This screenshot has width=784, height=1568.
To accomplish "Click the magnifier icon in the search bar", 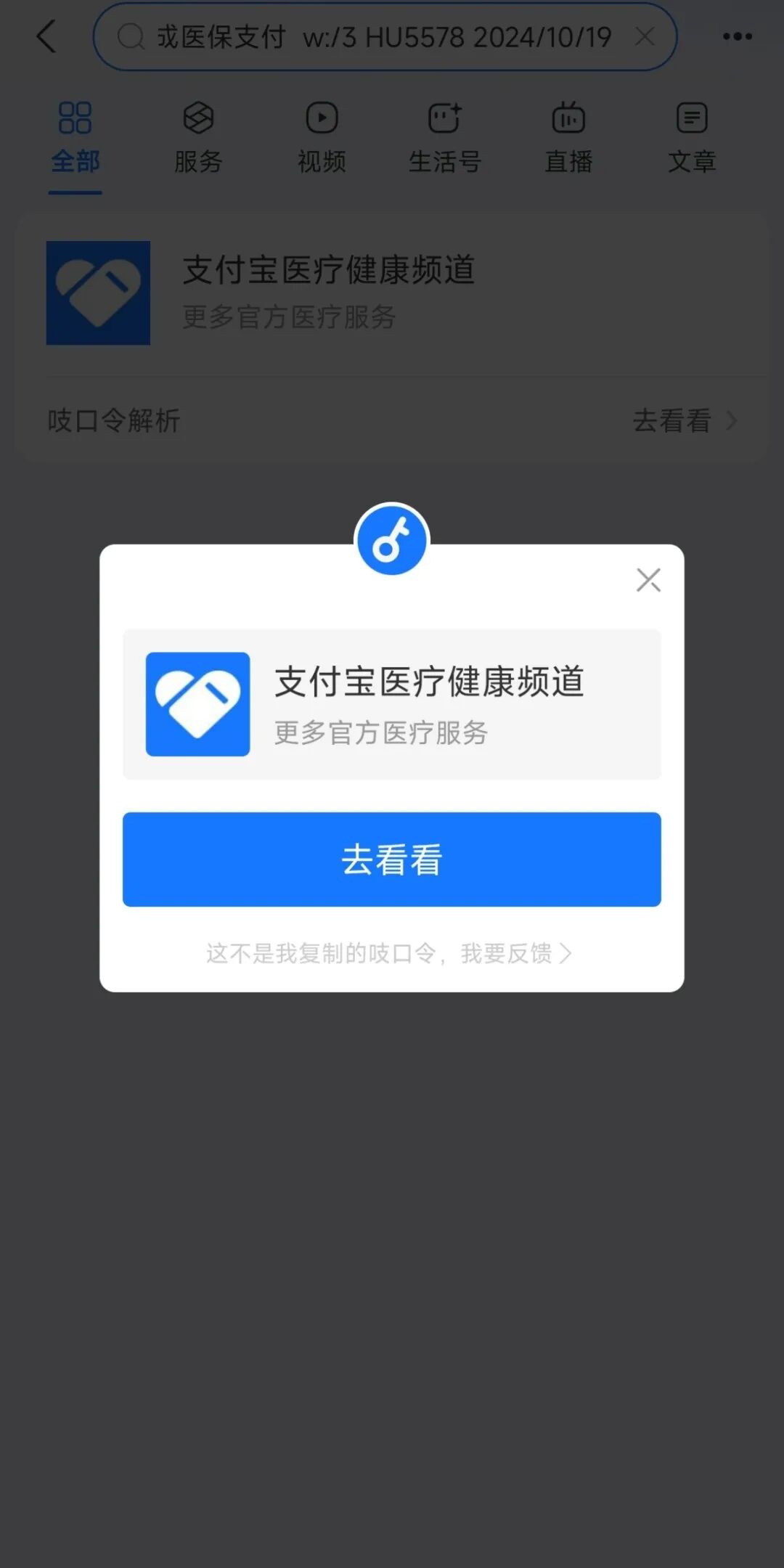I will (131, 36).
